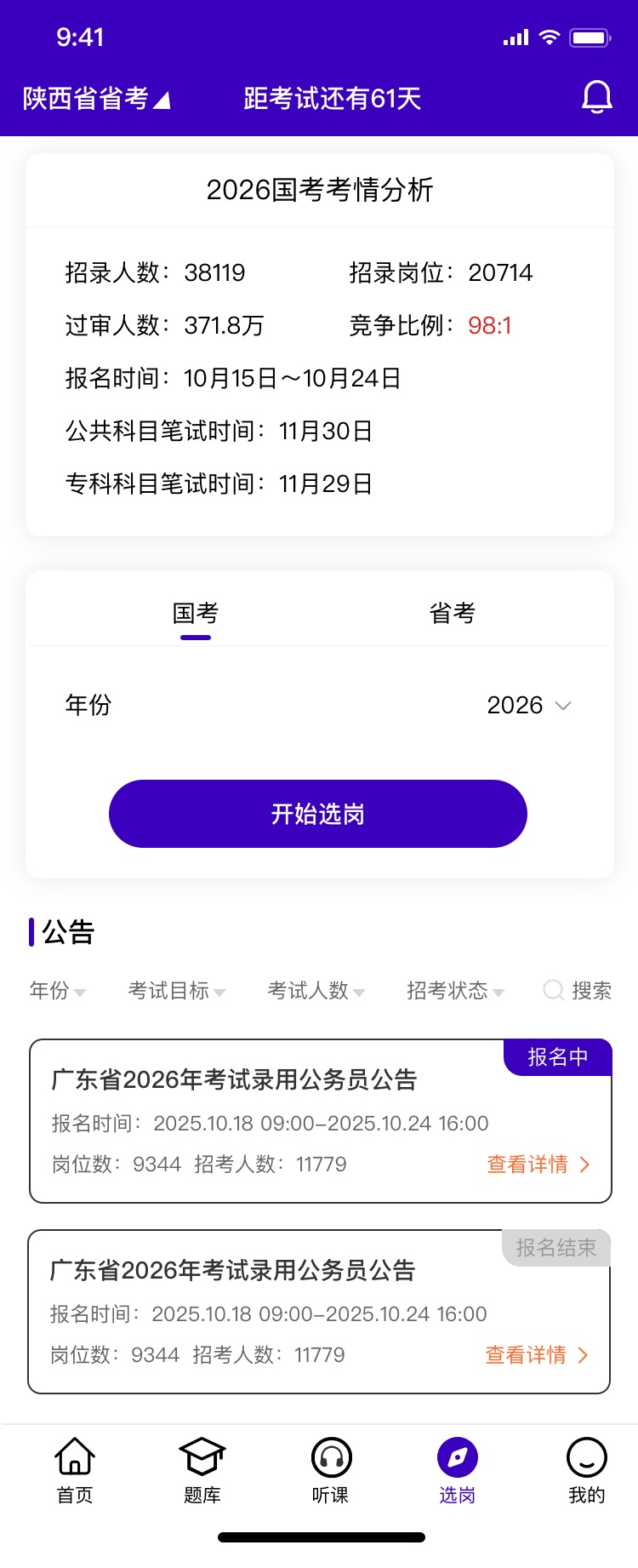Screen dimensions: 638x1568
Task: Open the 考试目标 filter dropdown
Action: [176, 990]
